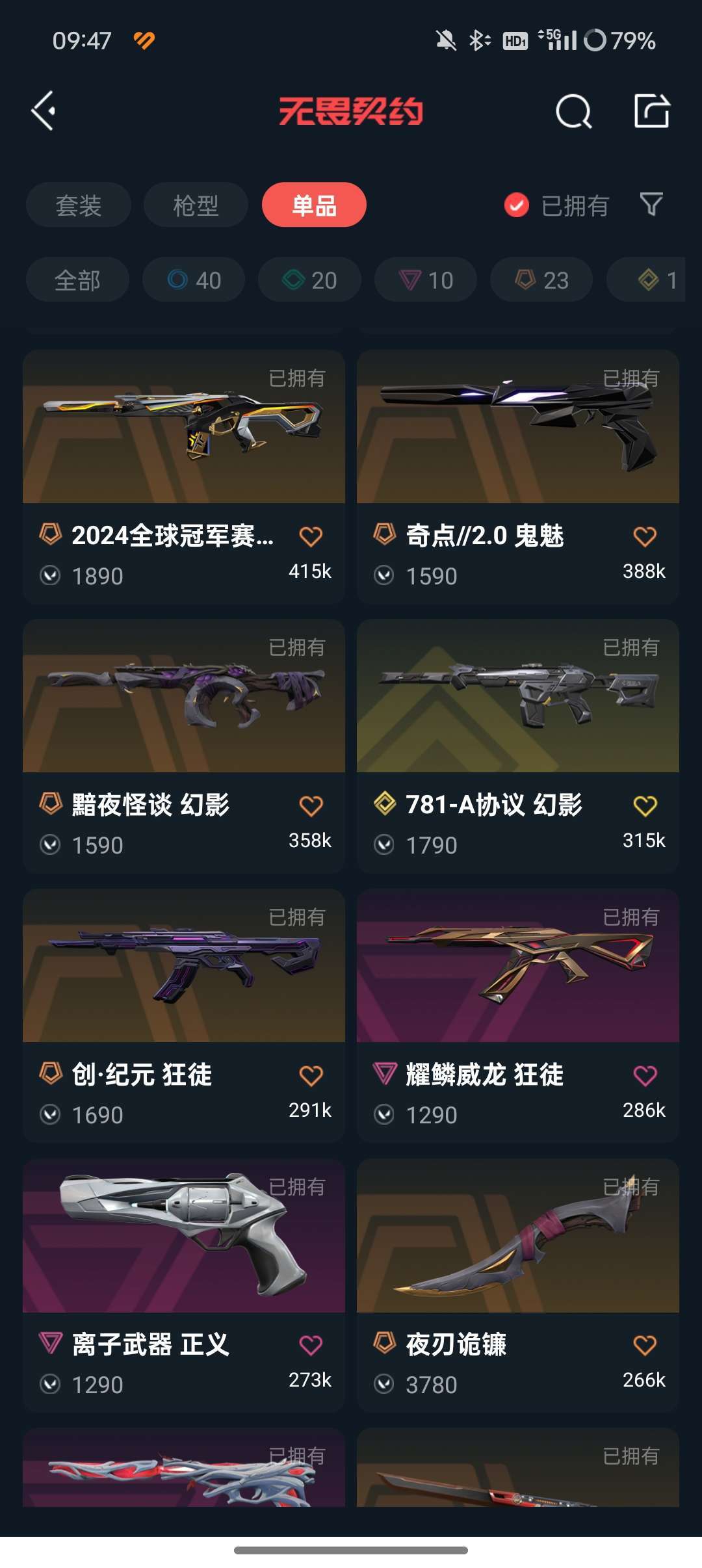This screenshot has height=1568, width=702.
Task: Like the 781-A协议 幻影 skin
Action: coord(645,806)
